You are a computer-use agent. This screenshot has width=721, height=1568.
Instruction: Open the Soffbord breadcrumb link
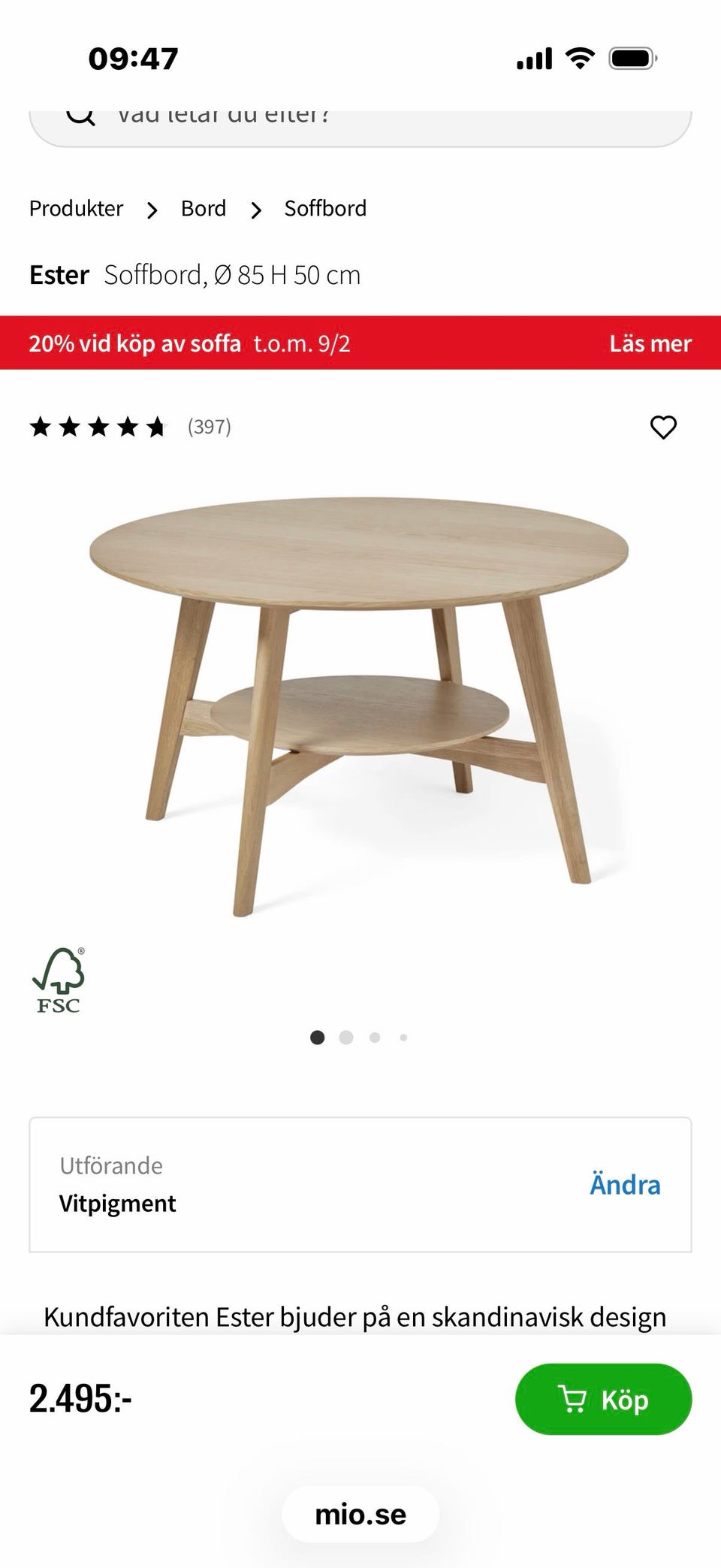click(325, 209)
